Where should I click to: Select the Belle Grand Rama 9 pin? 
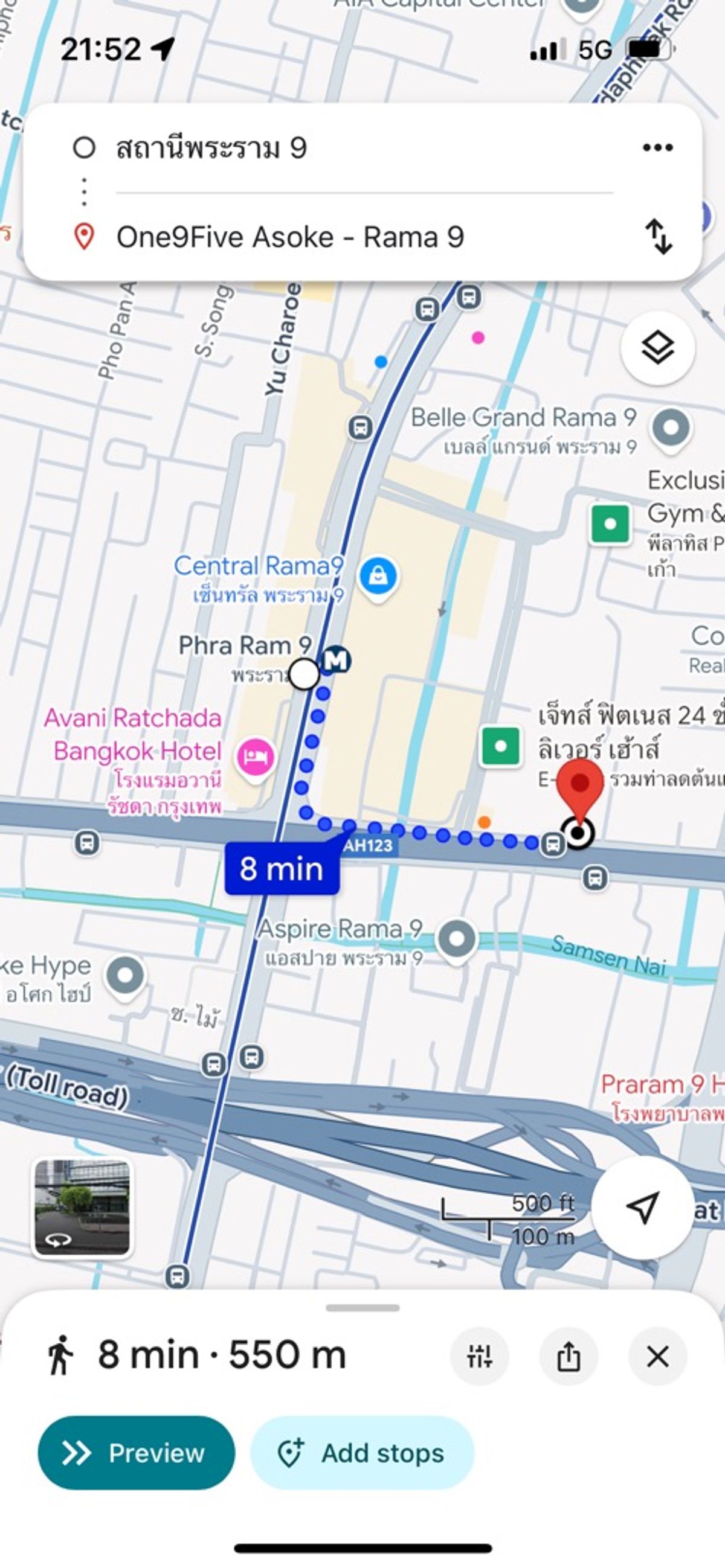pos(671,428)
